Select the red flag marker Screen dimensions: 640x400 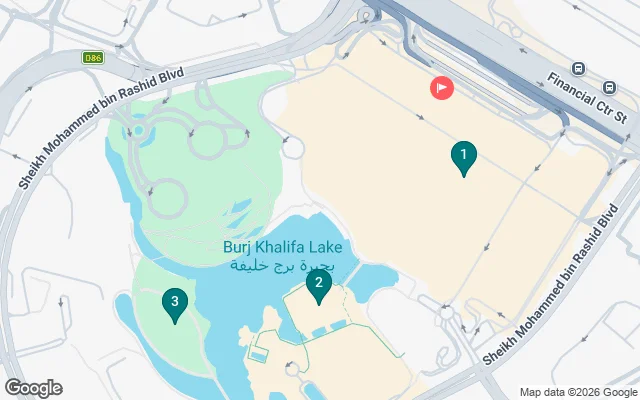click(x=442, y=88)
